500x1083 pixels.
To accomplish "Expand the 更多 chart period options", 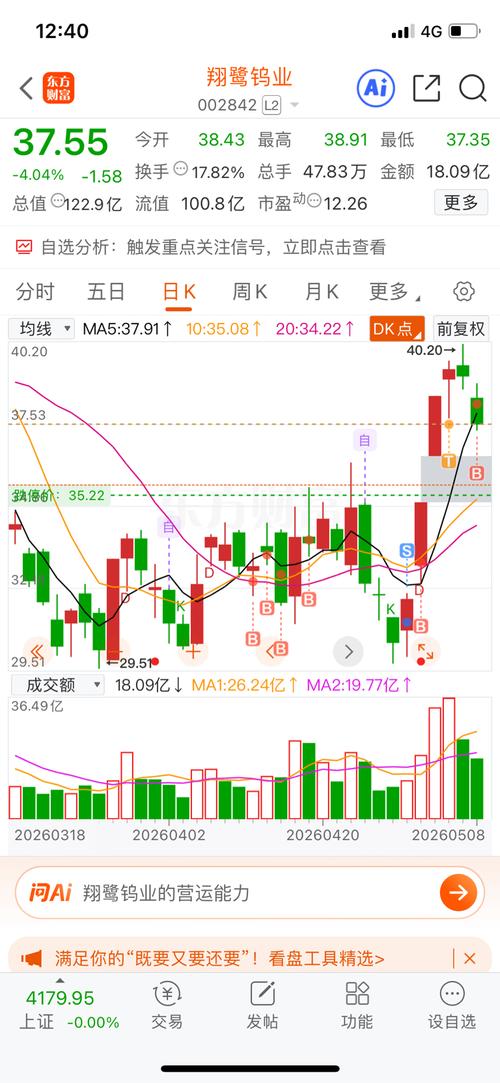I will (x=394, y=291).
